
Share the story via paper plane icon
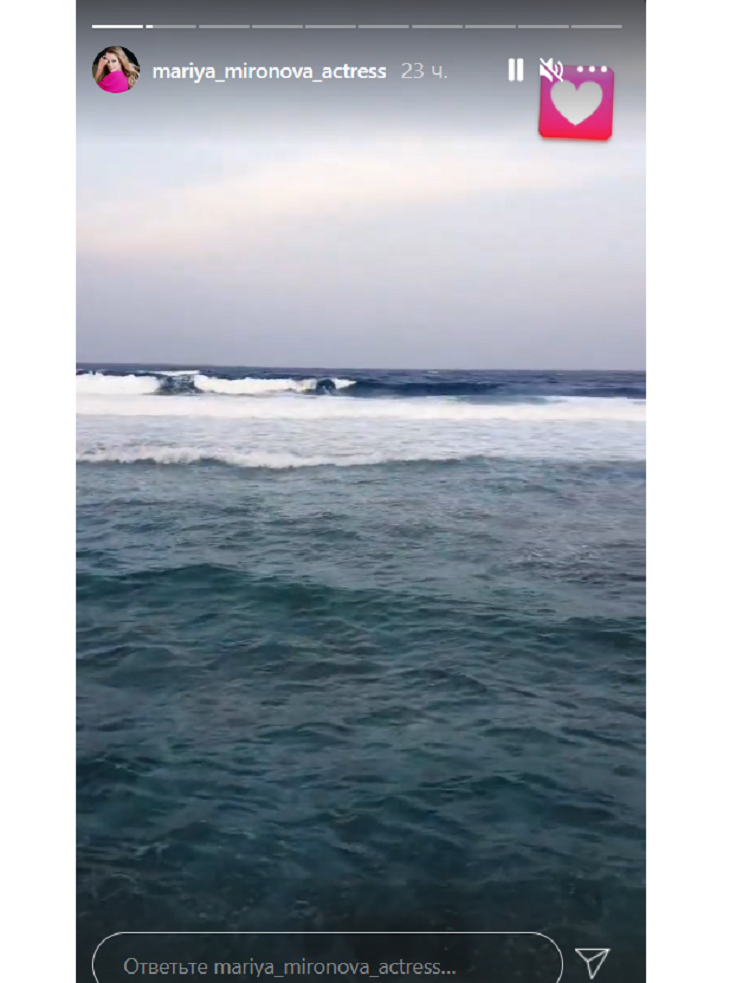coord(593,961)
